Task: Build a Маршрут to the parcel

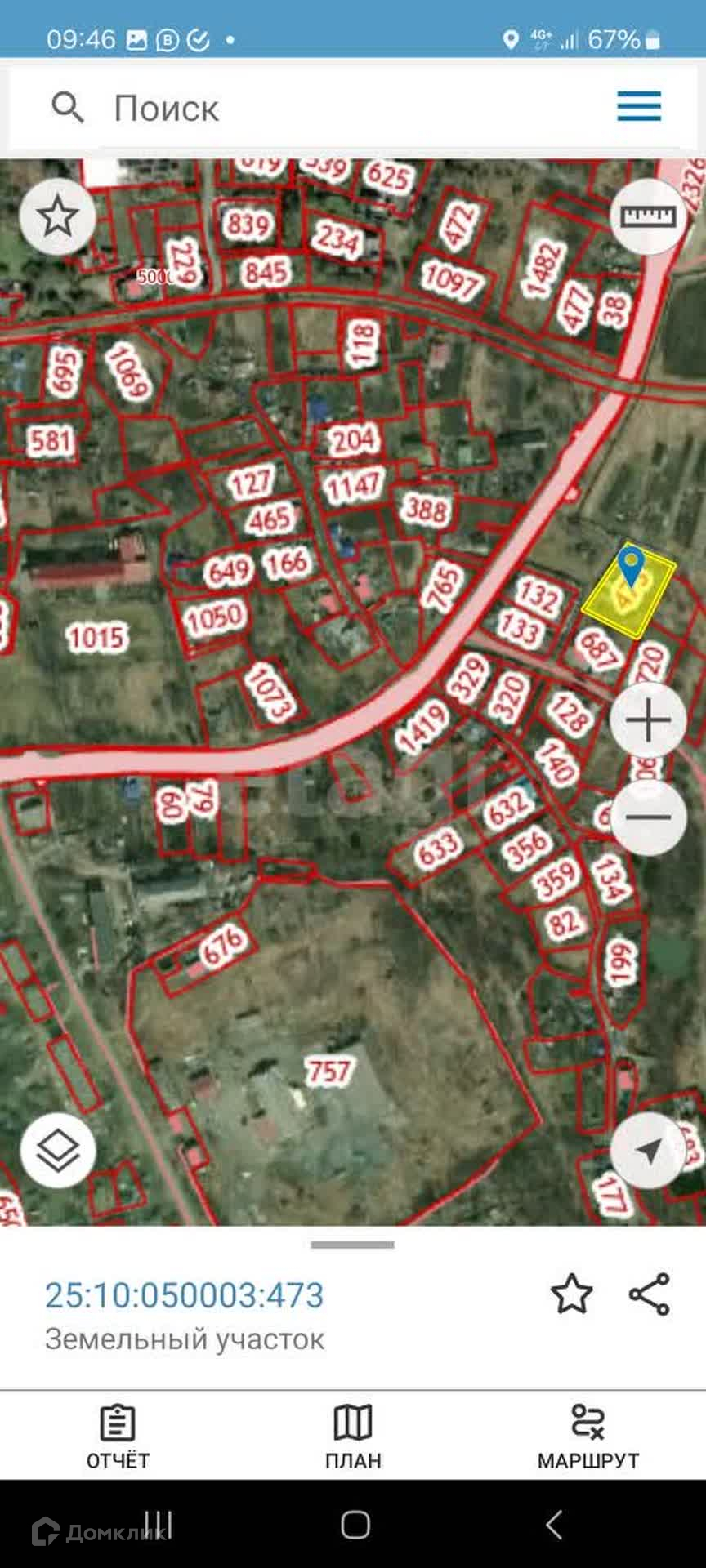Action: pos(588,1437)
